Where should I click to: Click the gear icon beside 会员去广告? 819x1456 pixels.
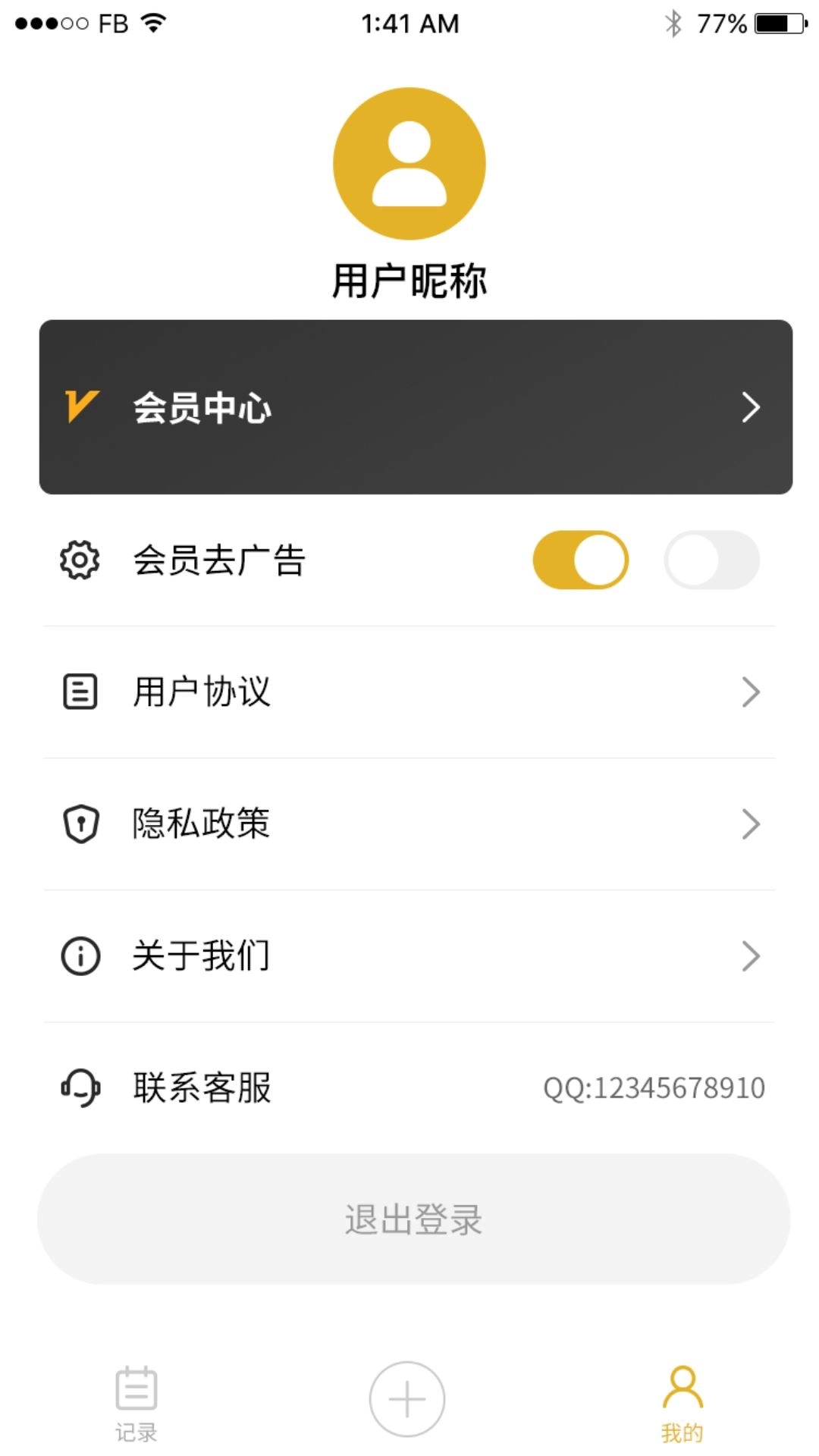(x=79, y=559)
